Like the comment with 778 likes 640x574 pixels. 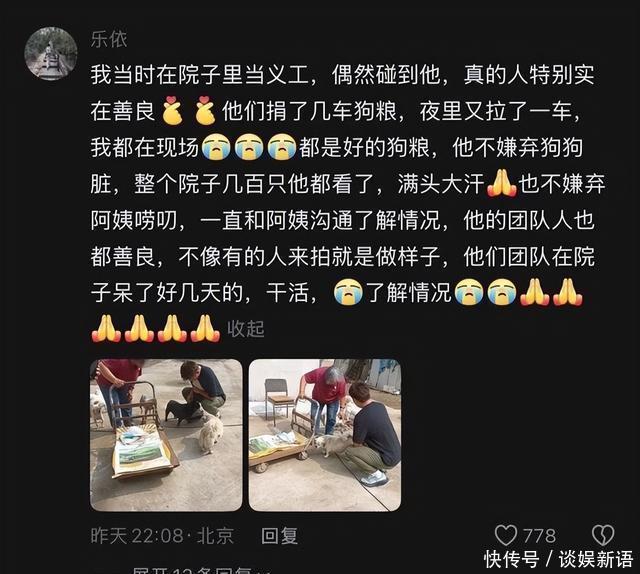(509, 535)
